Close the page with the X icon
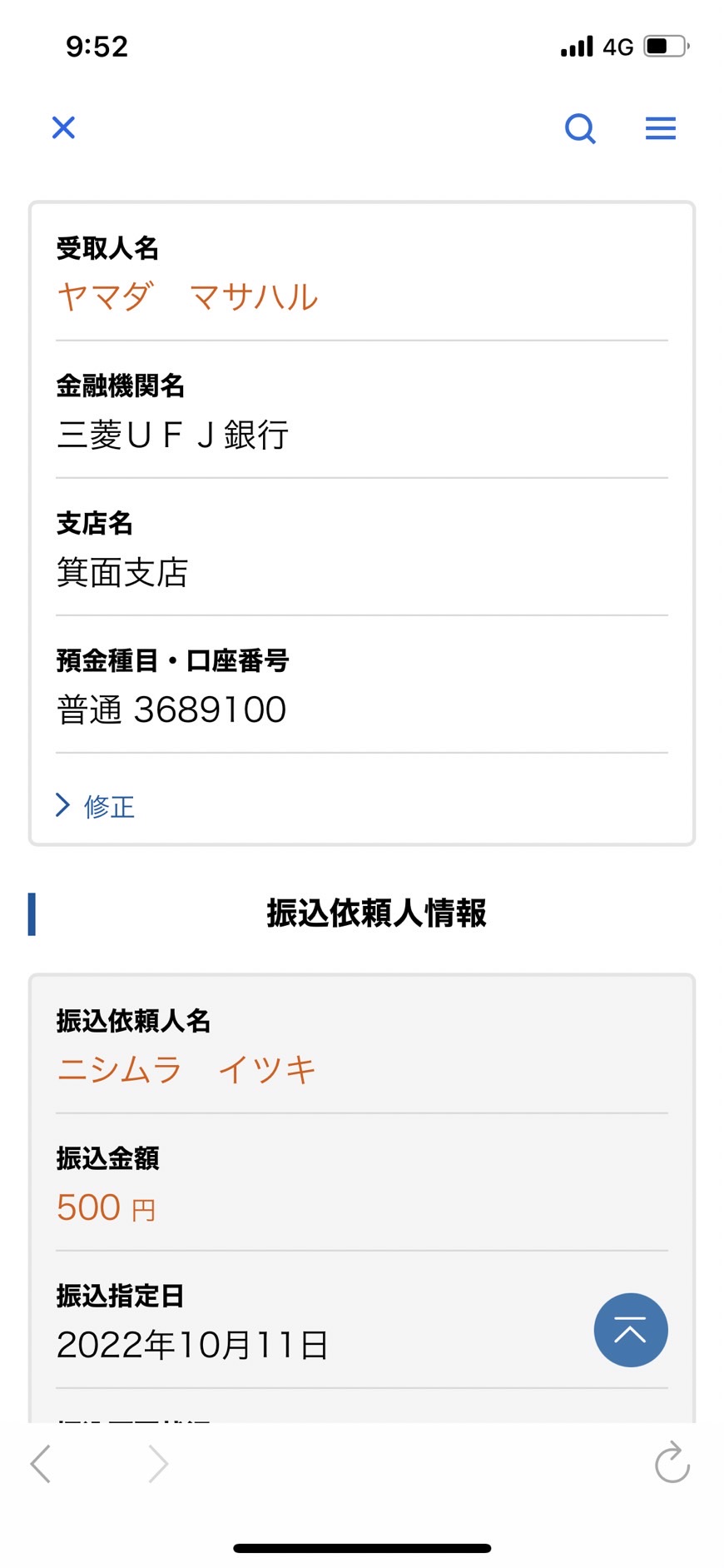This screenshot has height=1568, width=724. [x=63, y=127]
